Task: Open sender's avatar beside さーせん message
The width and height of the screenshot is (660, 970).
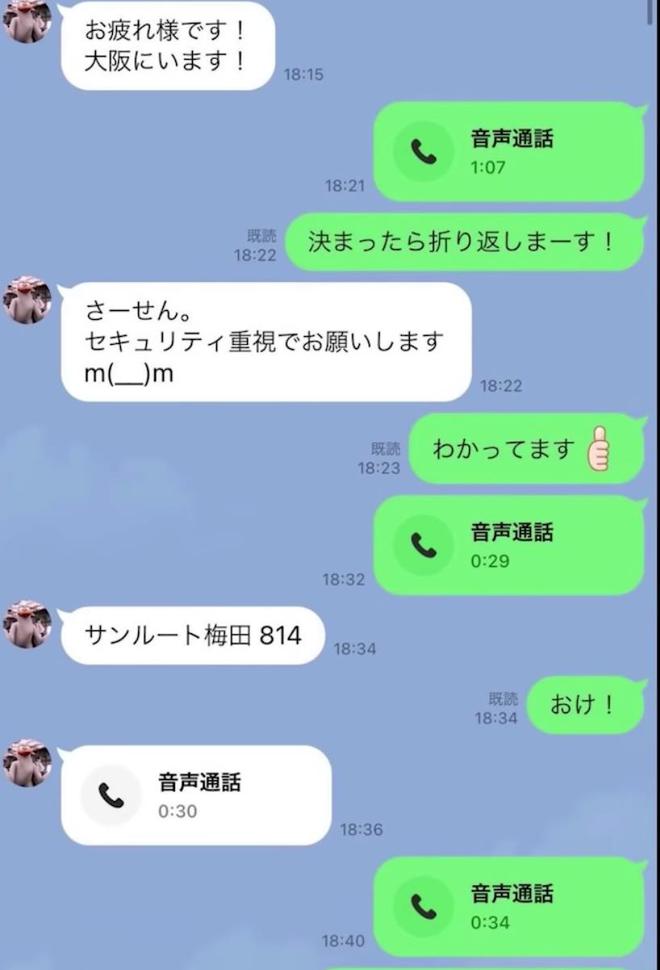Action: [x=27, y=300]
